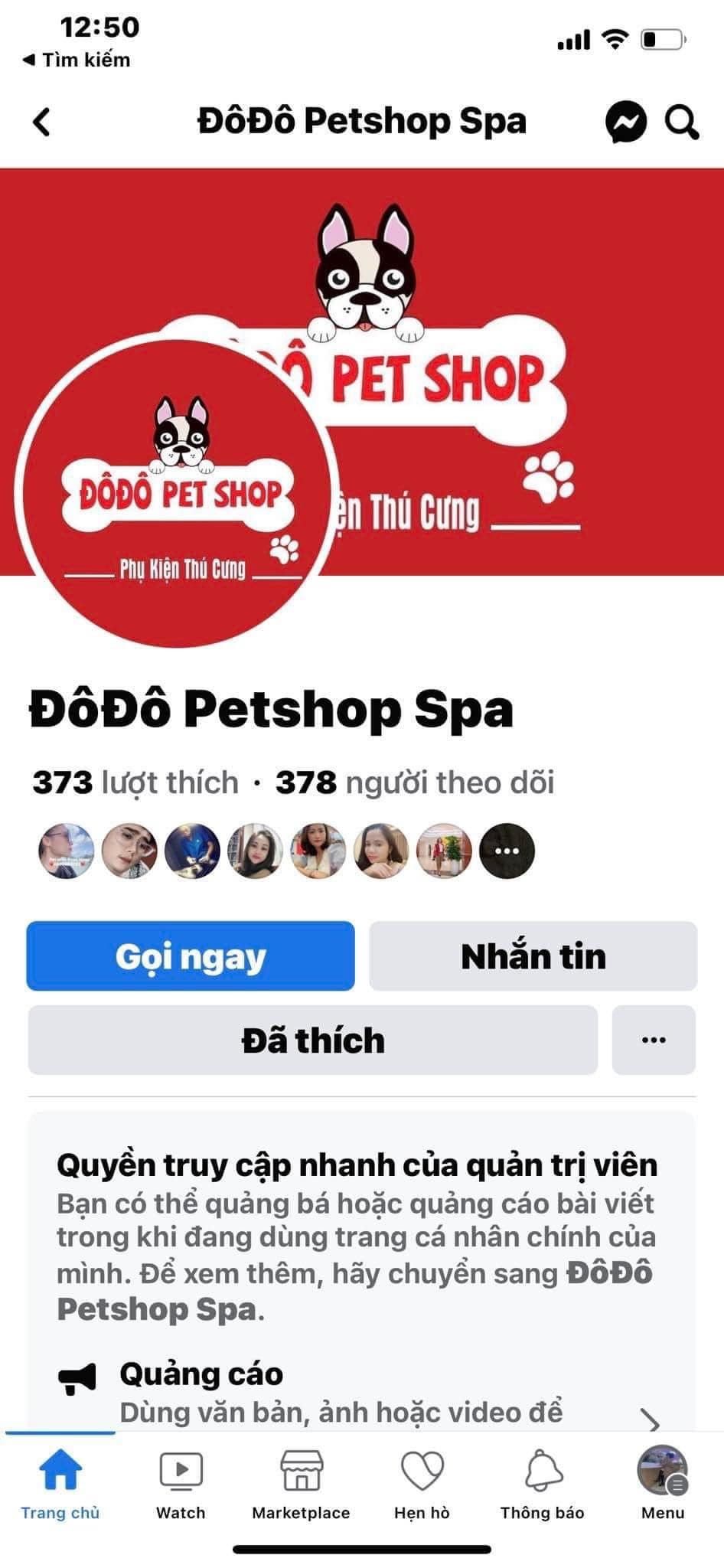View the ĐôĐô Pet Shop profile picture
724x1568 pixels.
pyautogui.click(x=174, y=494)
